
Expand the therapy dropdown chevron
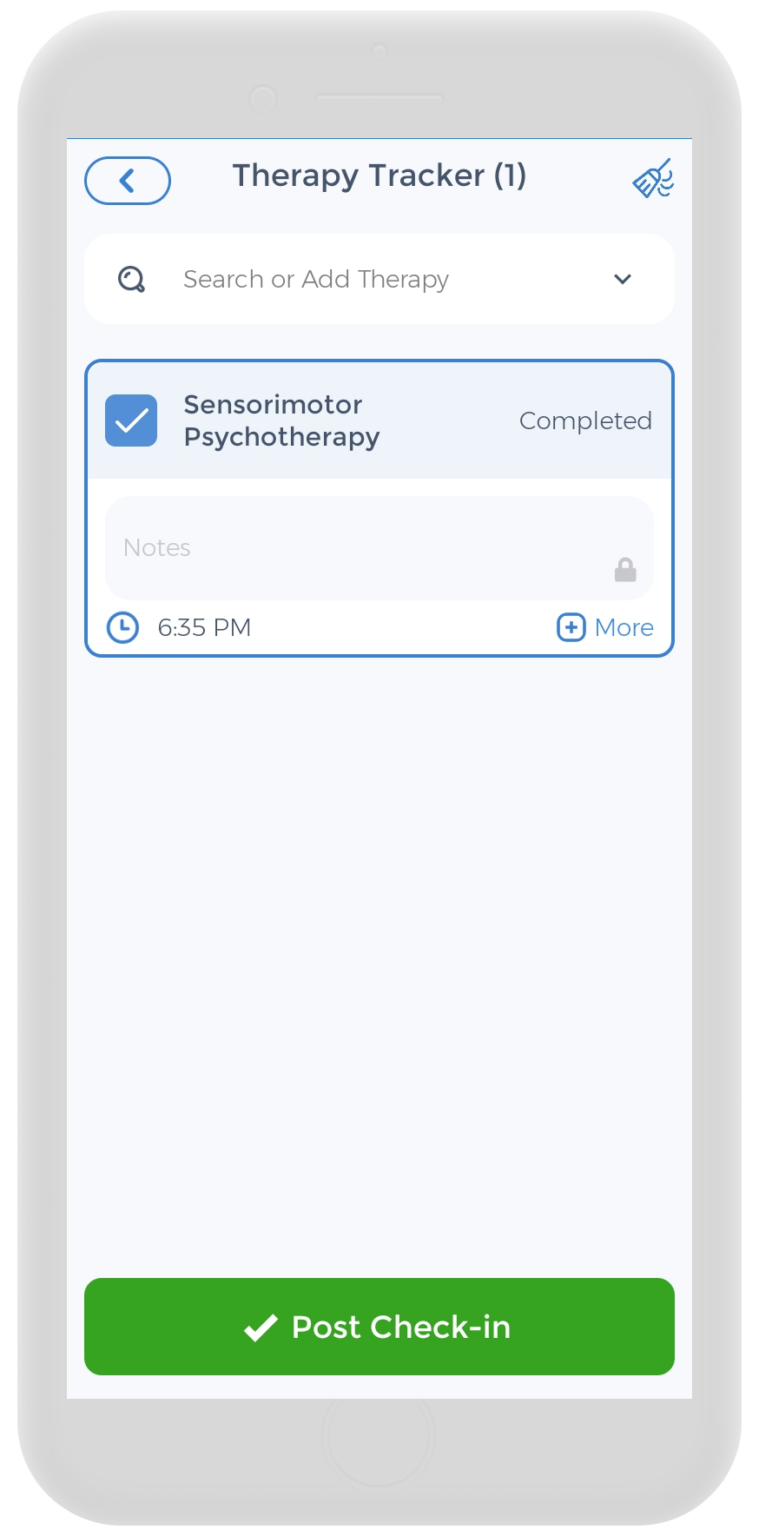point(622,279)
